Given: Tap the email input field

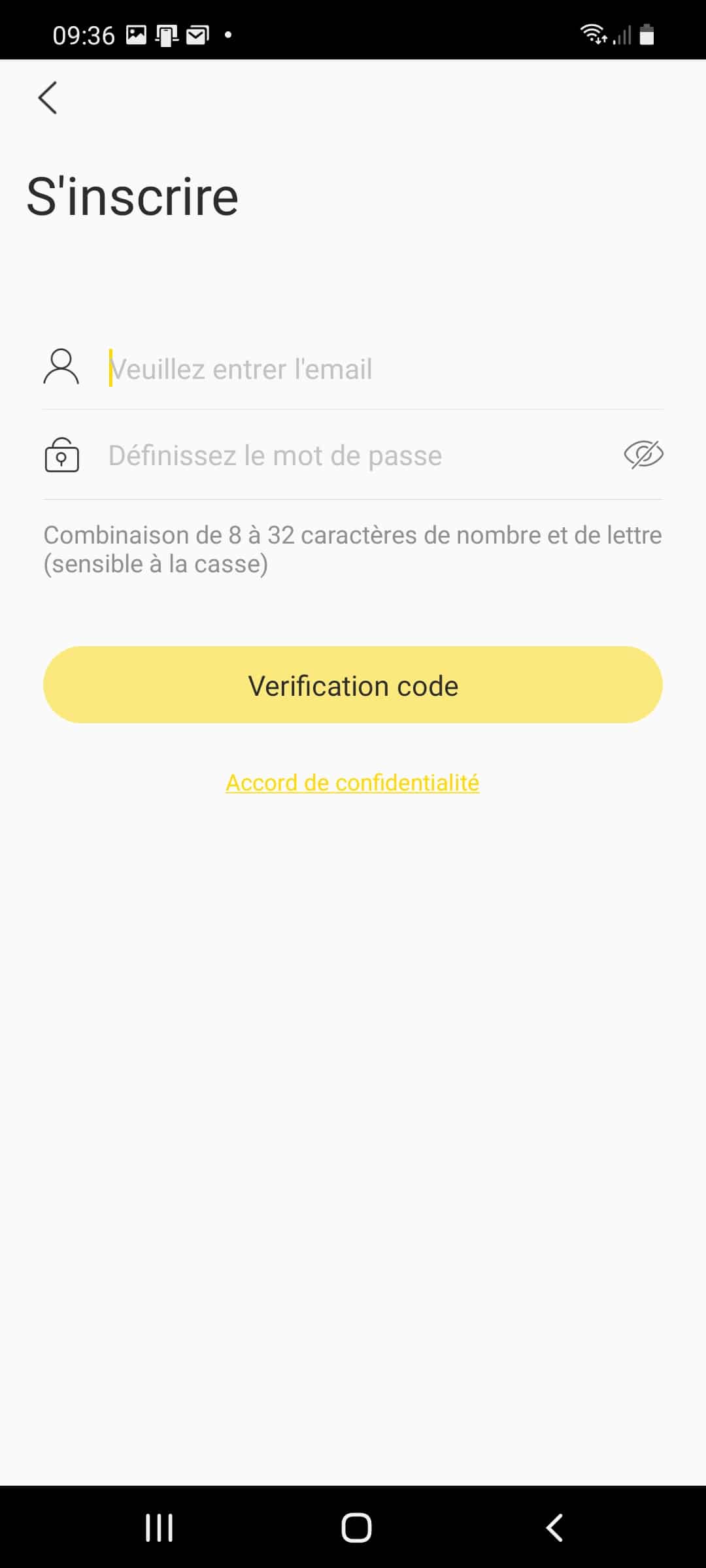Looking at the screenshot, I should (x=386, y=368).
